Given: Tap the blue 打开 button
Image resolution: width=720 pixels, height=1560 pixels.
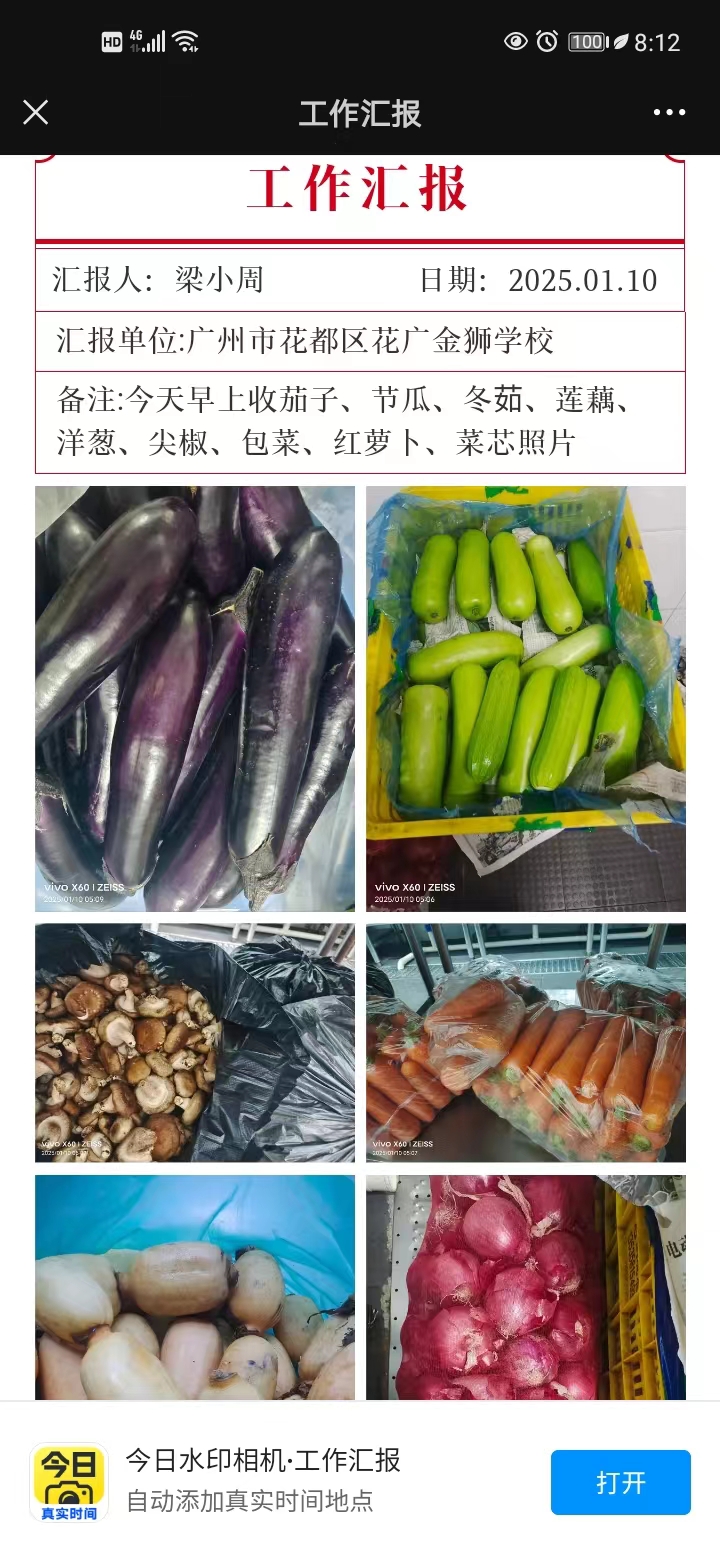Looking at the screenshot, I should (620, 1482).
